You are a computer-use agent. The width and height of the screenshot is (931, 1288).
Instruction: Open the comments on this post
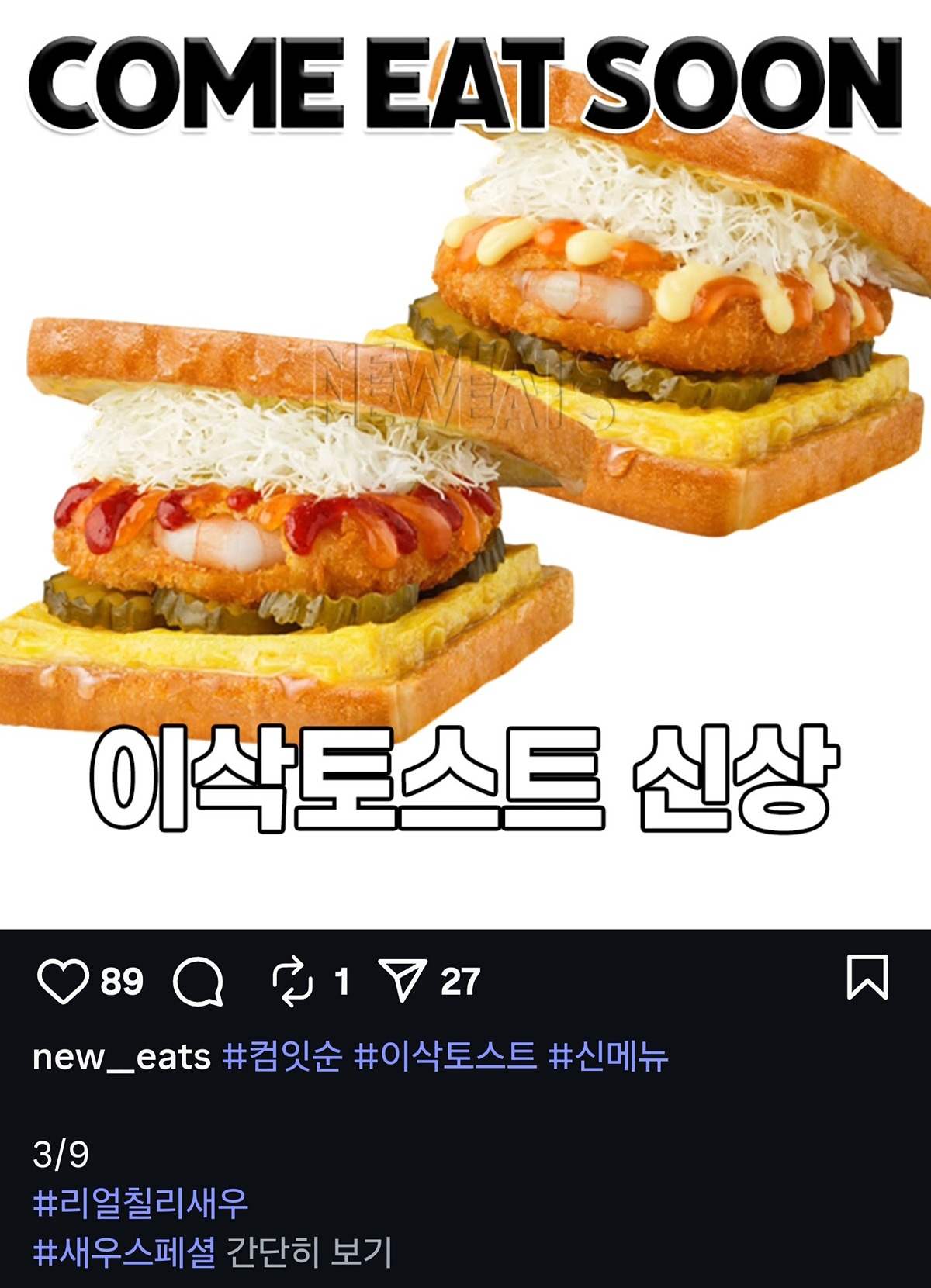tap(199, 981)
